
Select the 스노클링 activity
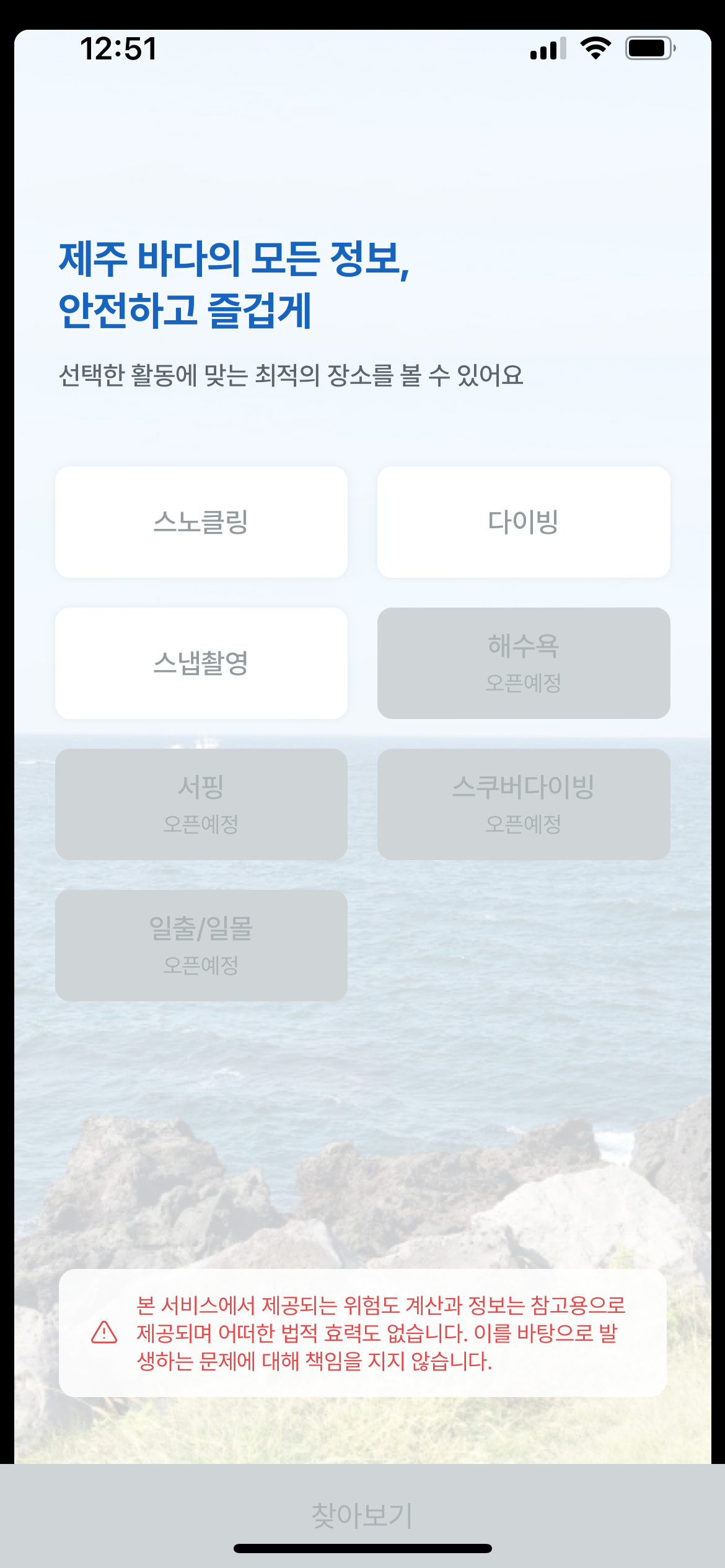pos(201,522)
